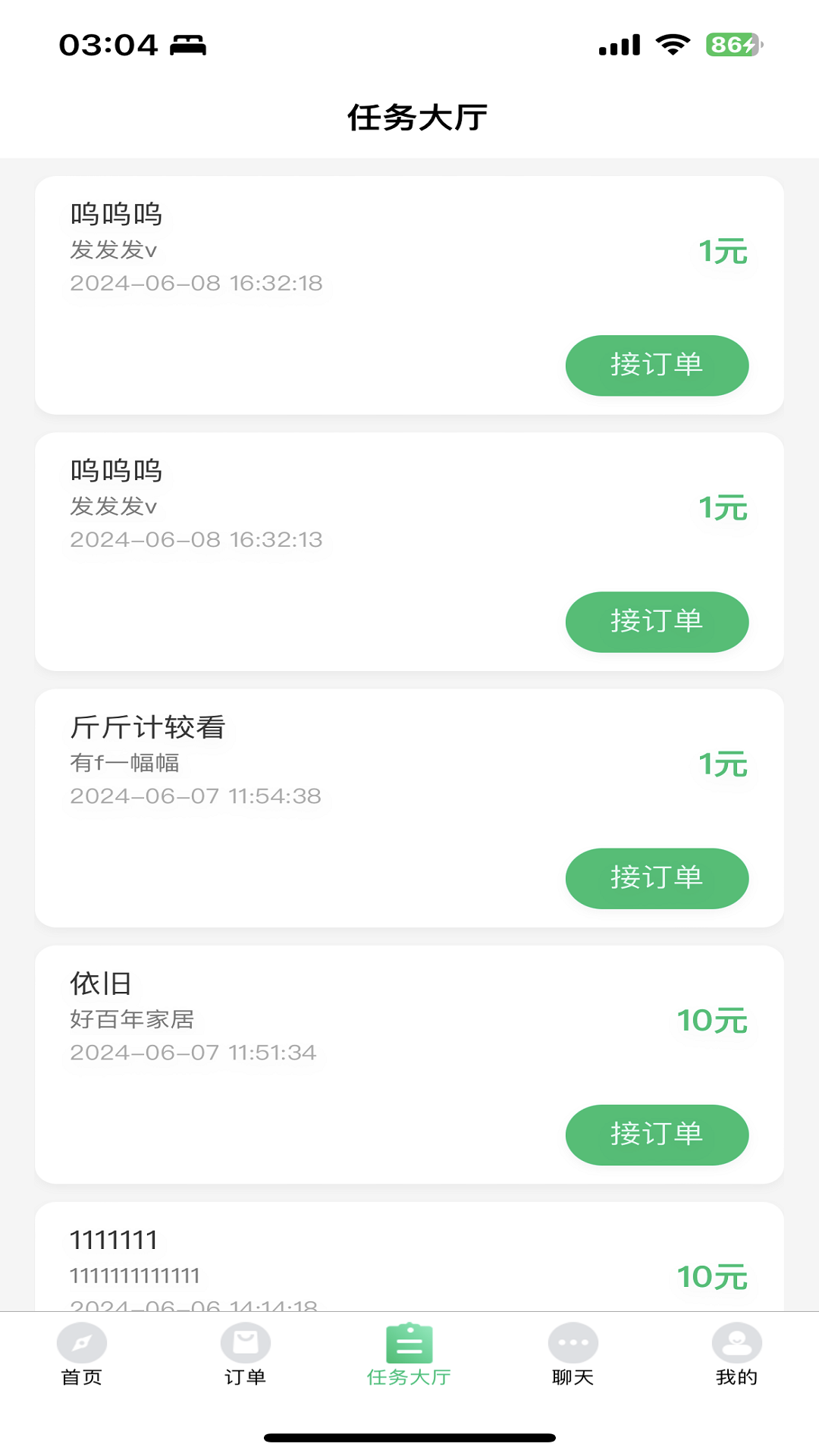Image resolution: width=819 pixels, height=1456 pixels.
Task: Switch to the 我的 tab
Action: click(x=736, y=1354)
